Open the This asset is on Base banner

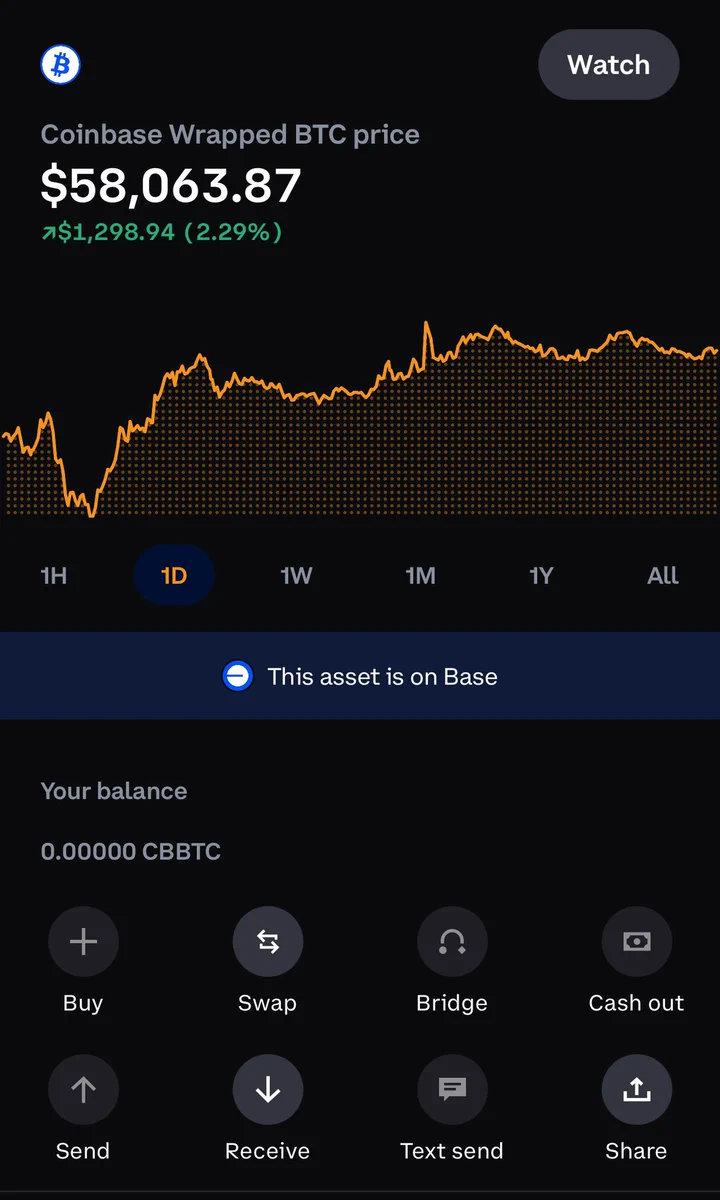pos(360,676)
